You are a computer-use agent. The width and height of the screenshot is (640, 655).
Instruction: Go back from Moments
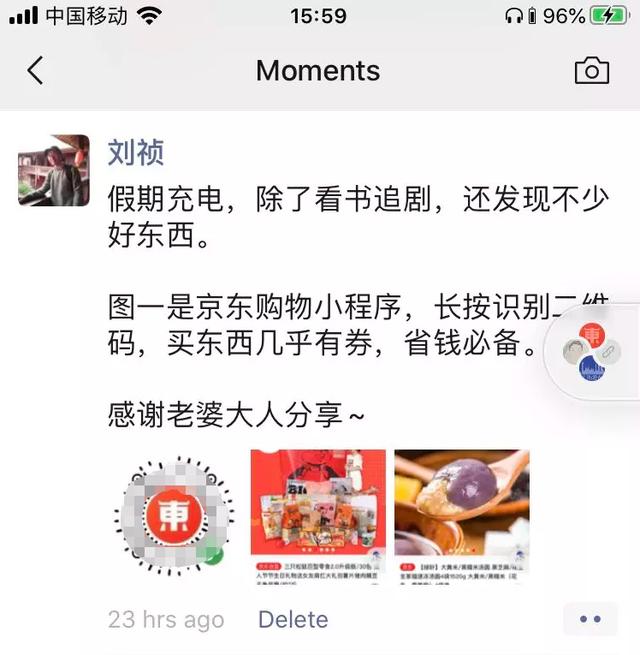point(36,70)
